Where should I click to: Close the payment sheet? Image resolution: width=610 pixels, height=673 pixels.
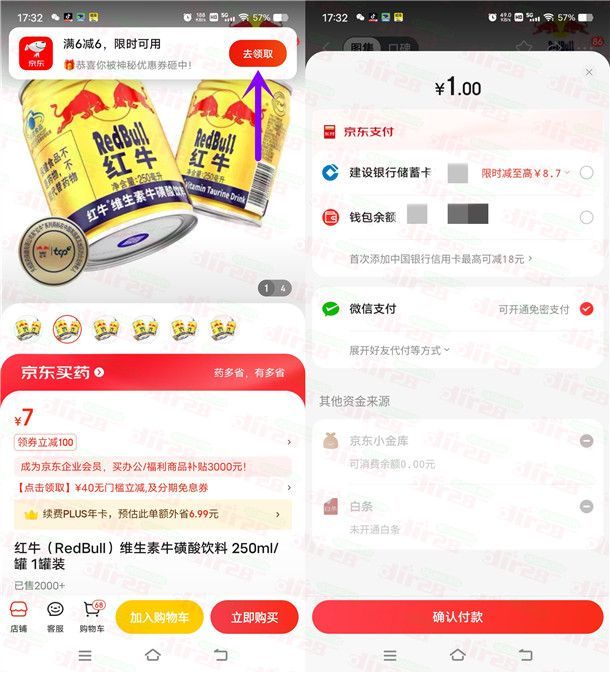[588, 72]
